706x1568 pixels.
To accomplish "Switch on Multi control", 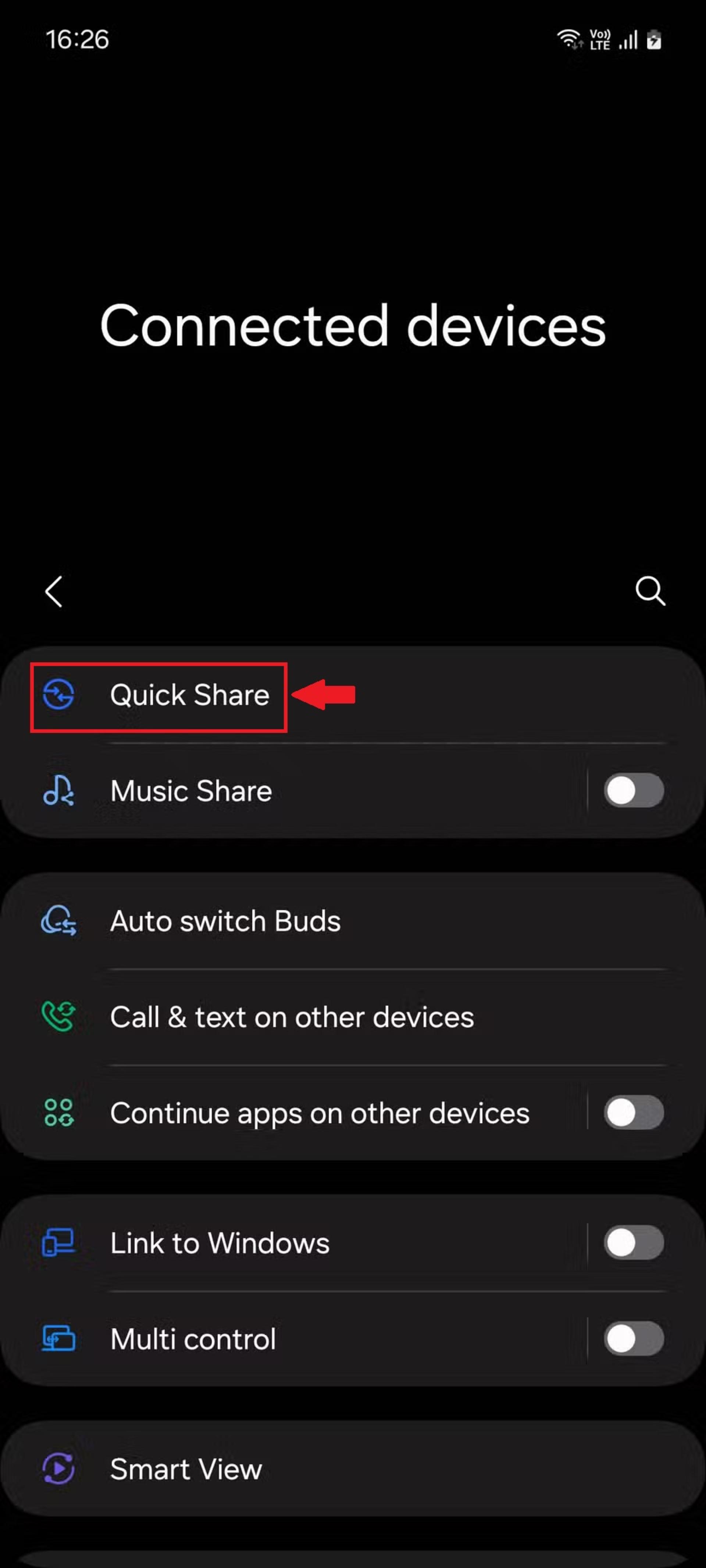I will [x=634, y=1339].
